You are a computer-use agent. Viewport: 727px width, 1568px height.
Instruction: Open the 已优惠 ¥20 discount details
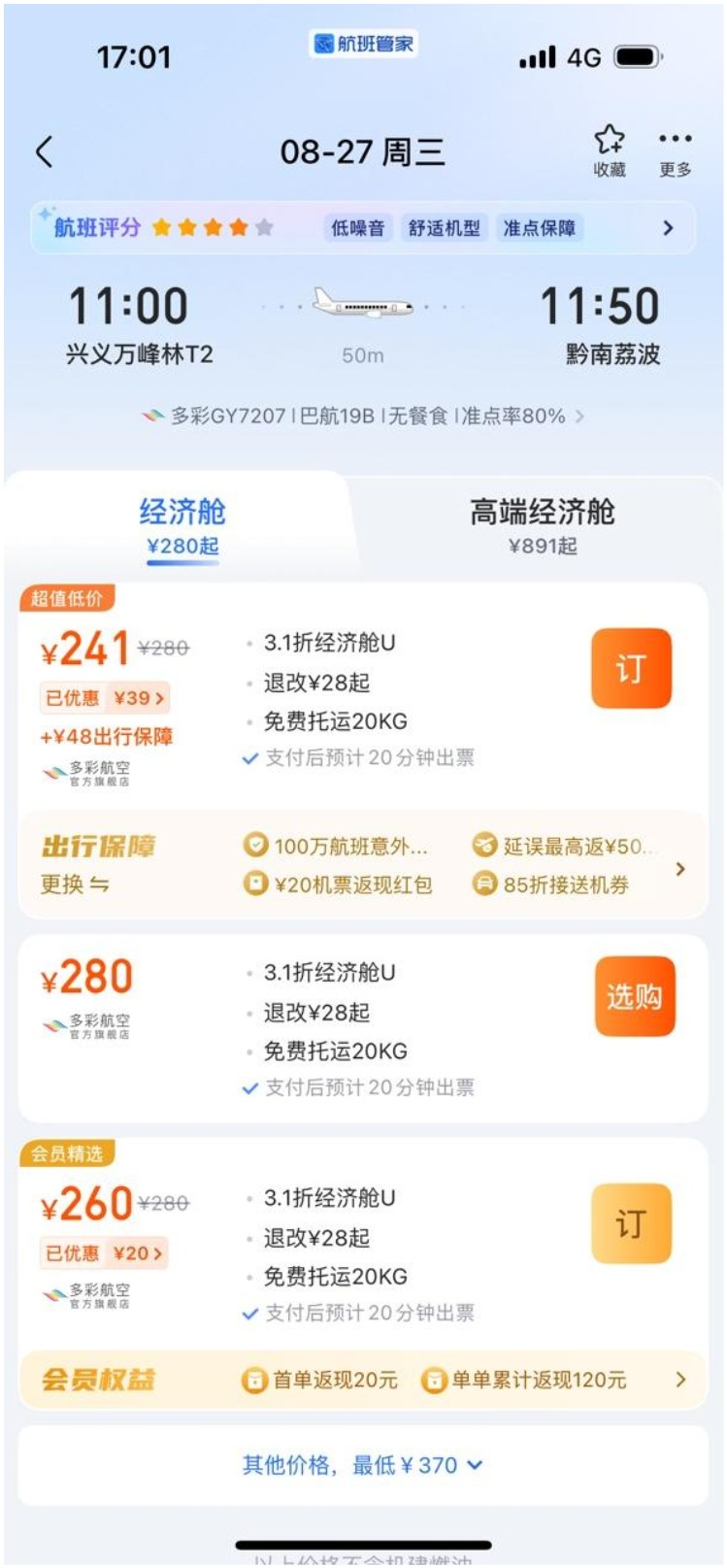click(105, 1253)
